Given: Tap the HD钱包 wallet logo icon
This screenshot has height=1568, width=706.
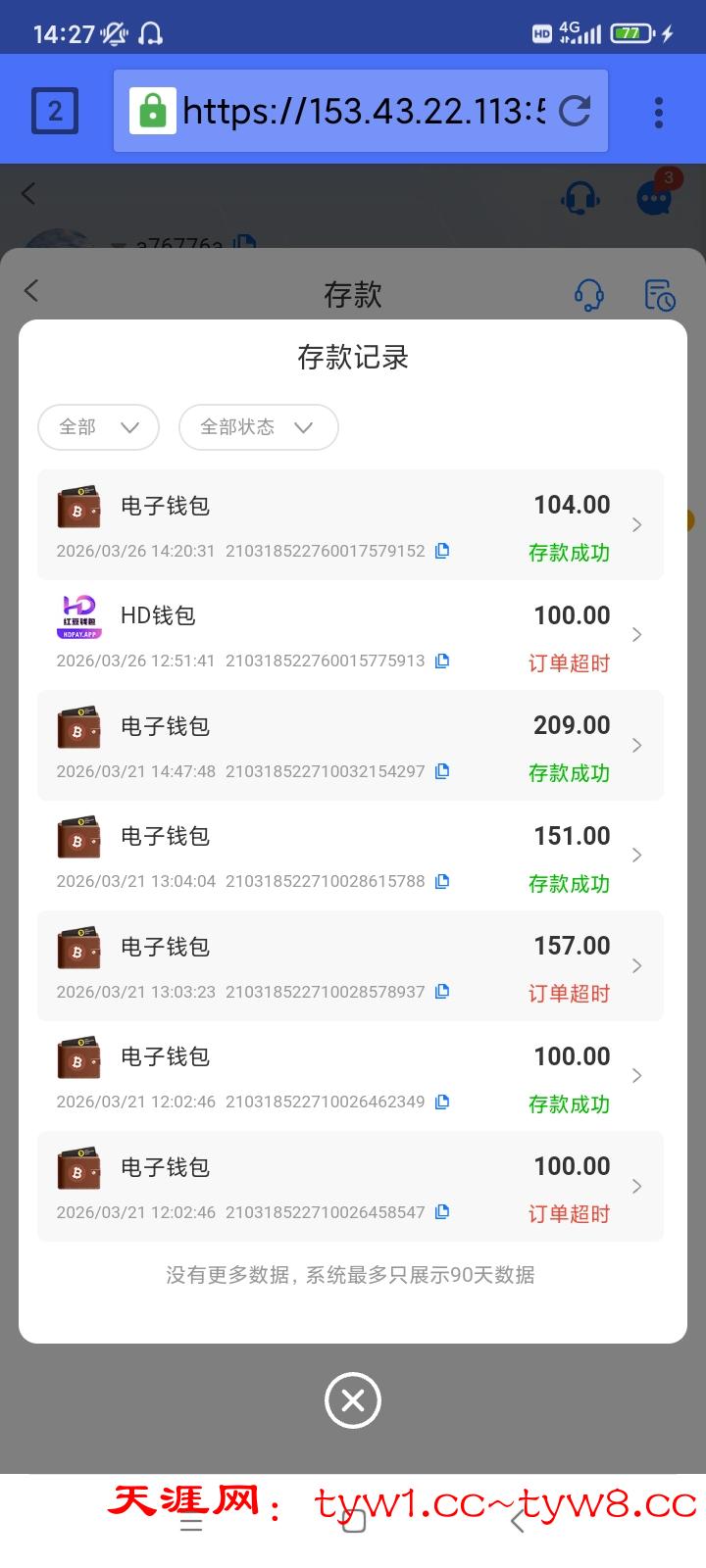Looking at the screenshot, I should (79, 617).
